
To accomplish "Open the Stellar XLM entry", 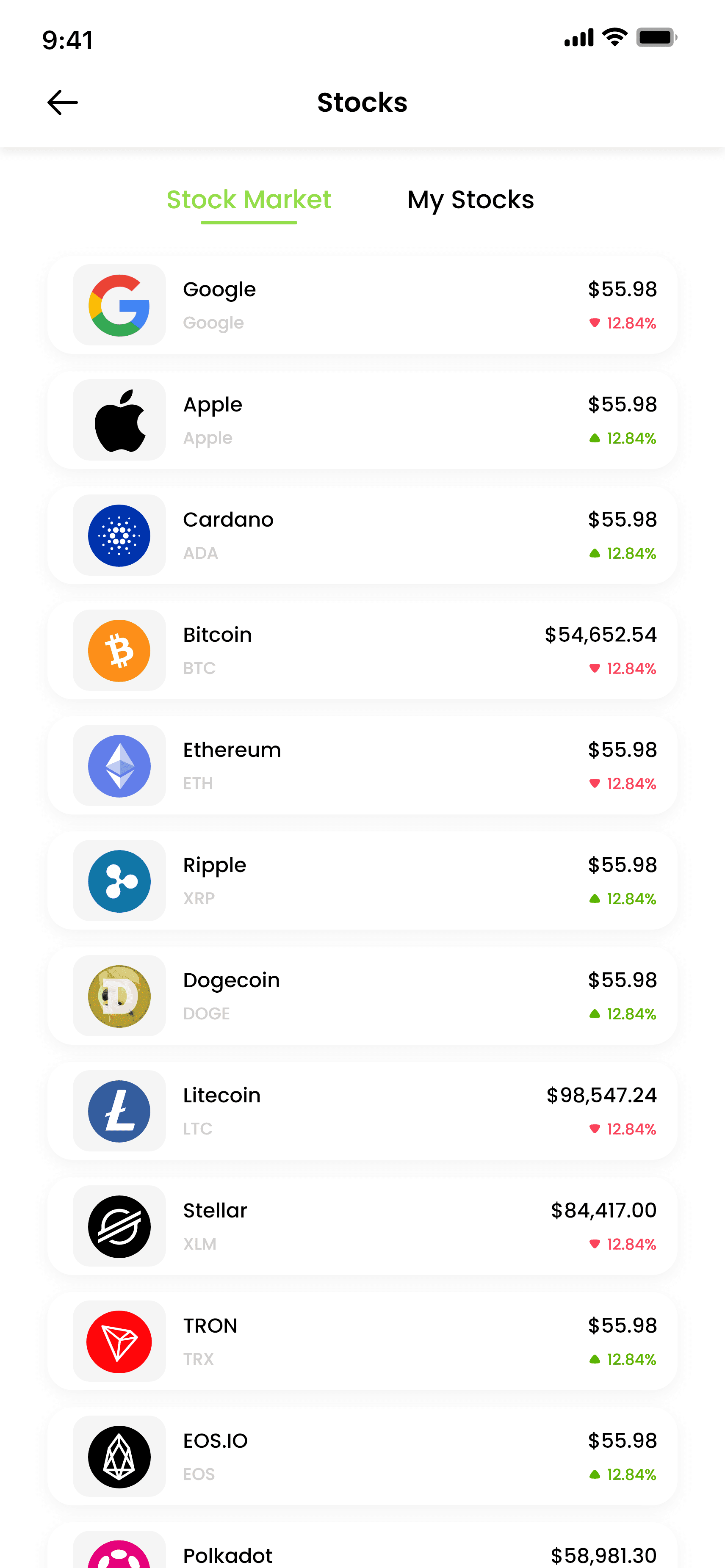I will [362, 1225].
